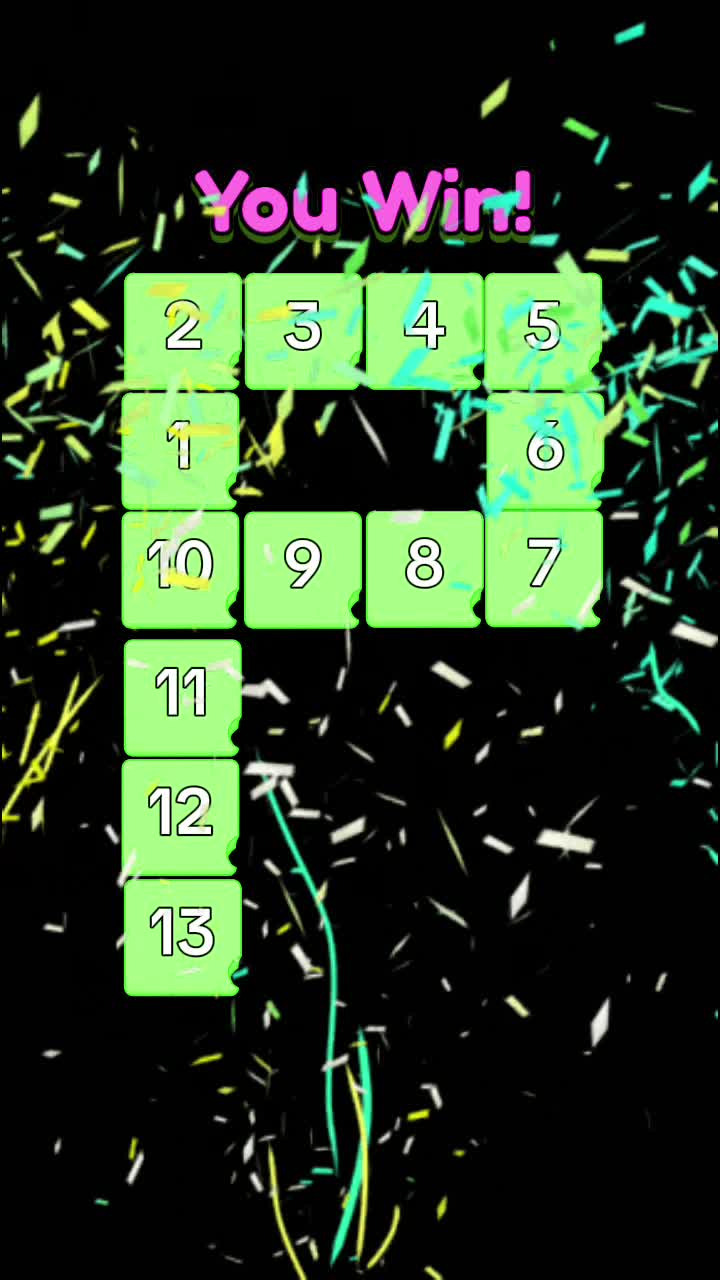Screen dimensions: 720x1280
Task: Choose the tile numbered 12
Action: pos(181,817)
